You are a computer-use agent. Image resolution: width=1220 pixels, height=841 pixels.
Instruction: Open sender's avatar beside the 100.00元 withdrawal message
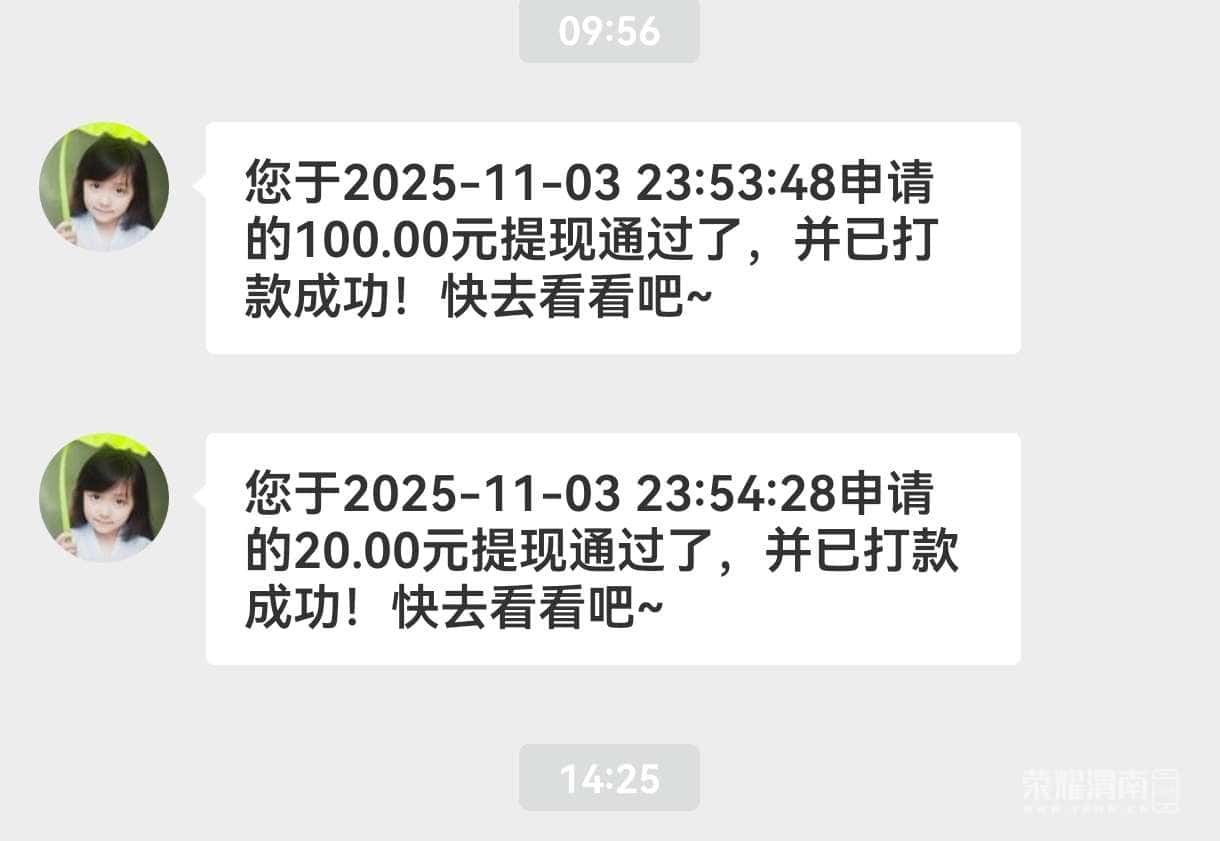tap(104, 187)
